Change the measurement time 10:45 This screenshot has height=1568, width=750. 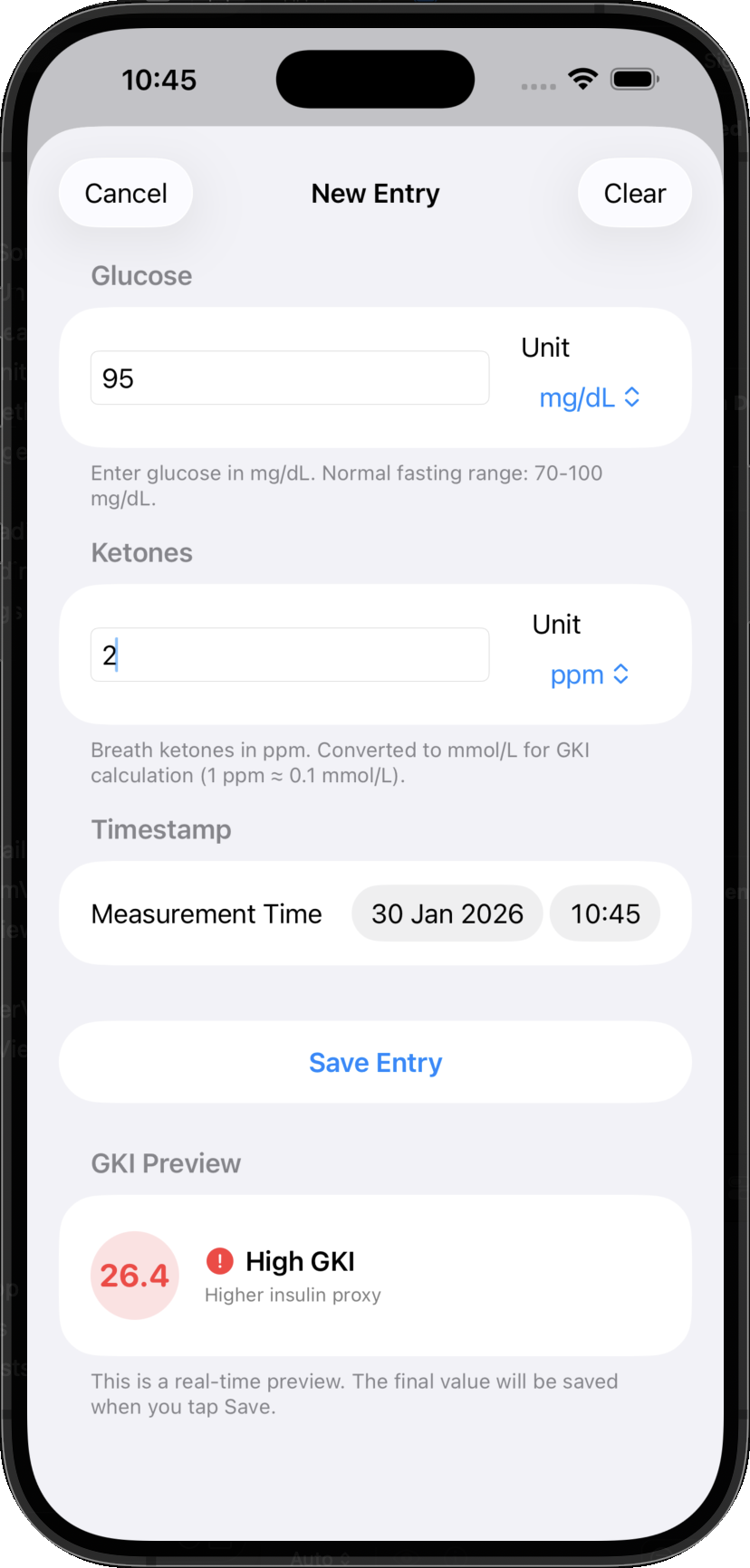605,913
